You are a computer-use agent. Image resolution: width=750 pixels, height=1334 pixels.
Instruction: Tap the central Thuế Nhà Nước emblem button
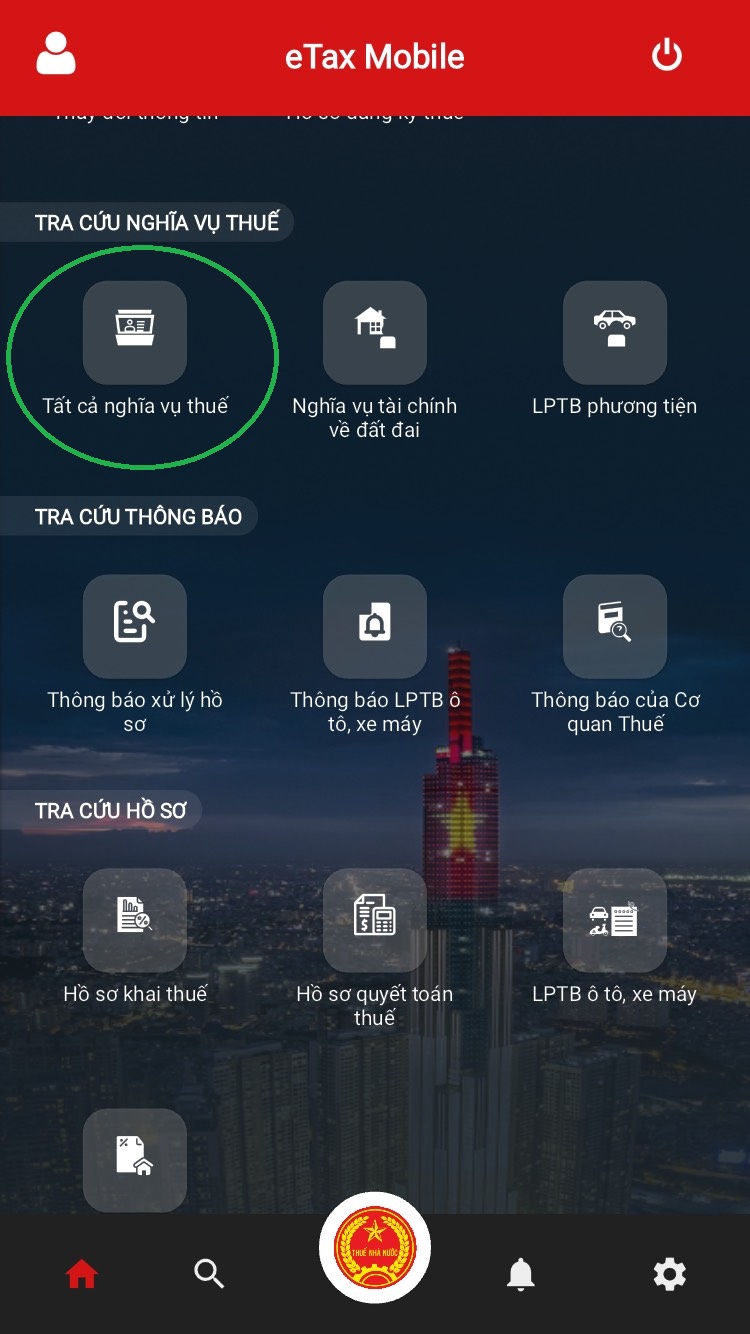click(x=375, y=1248)
